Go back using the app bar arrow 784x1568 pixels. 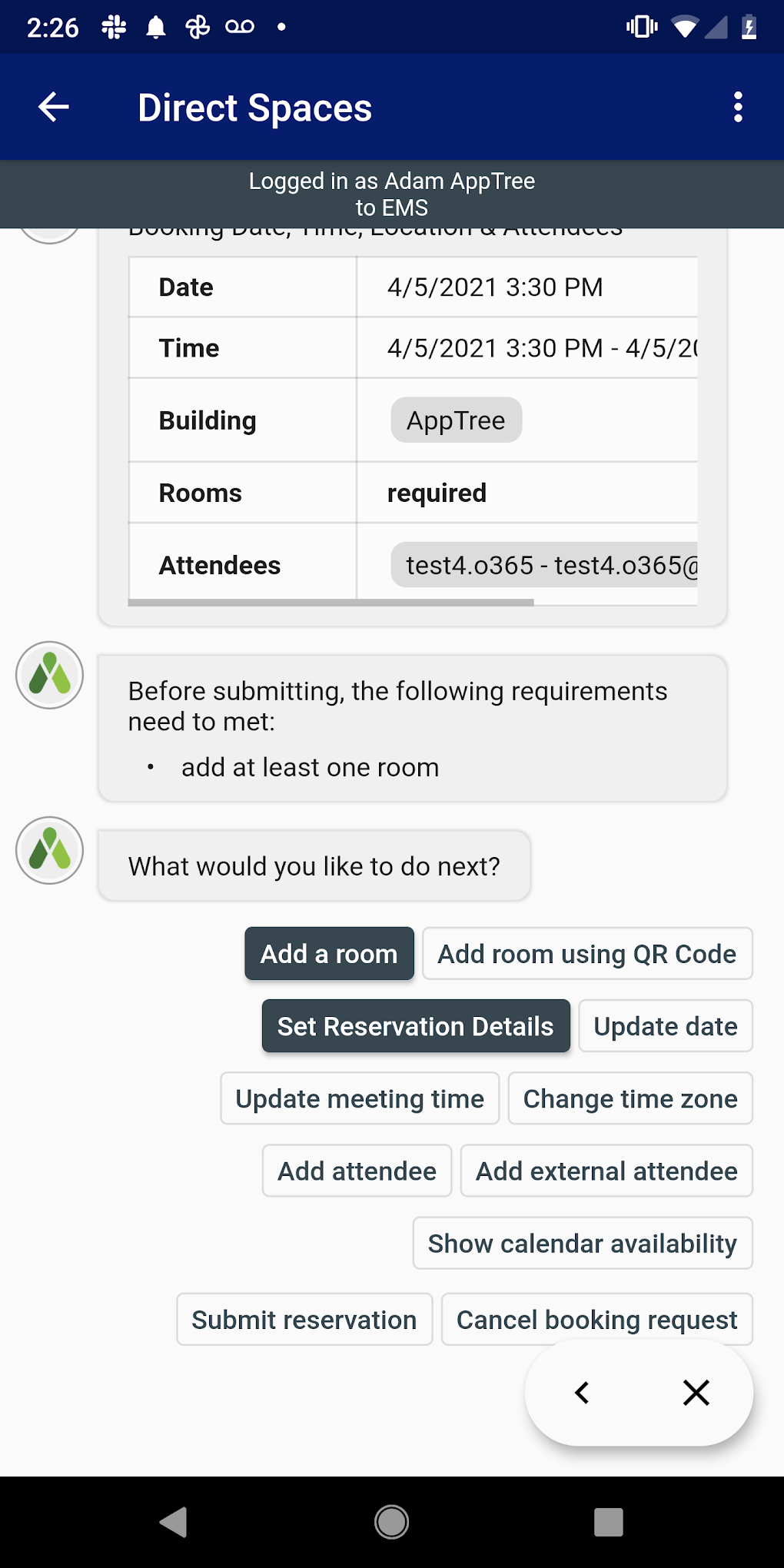[54, 107]
